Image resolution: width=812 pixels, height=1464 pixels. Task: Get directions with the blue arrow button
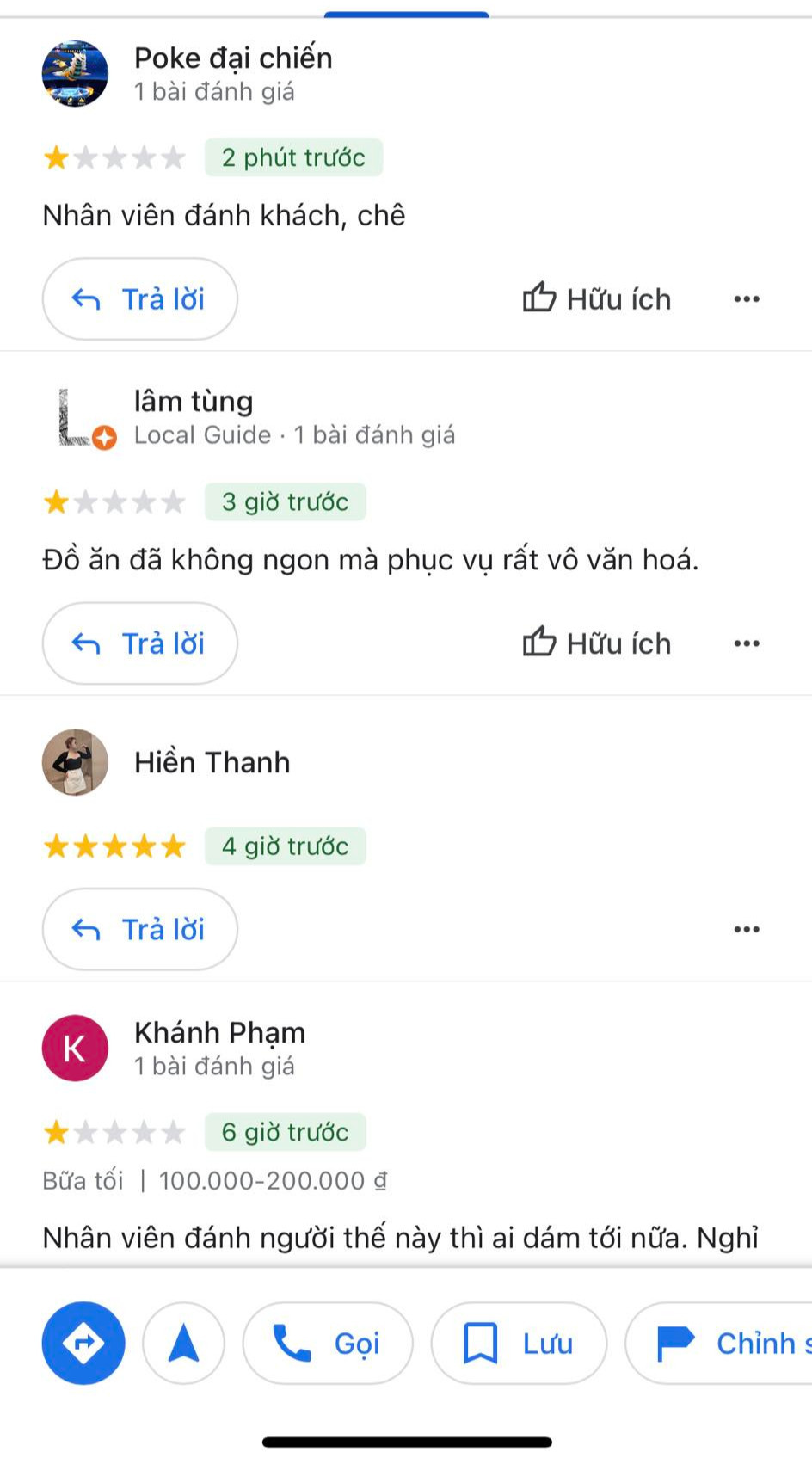(83, 1343)
